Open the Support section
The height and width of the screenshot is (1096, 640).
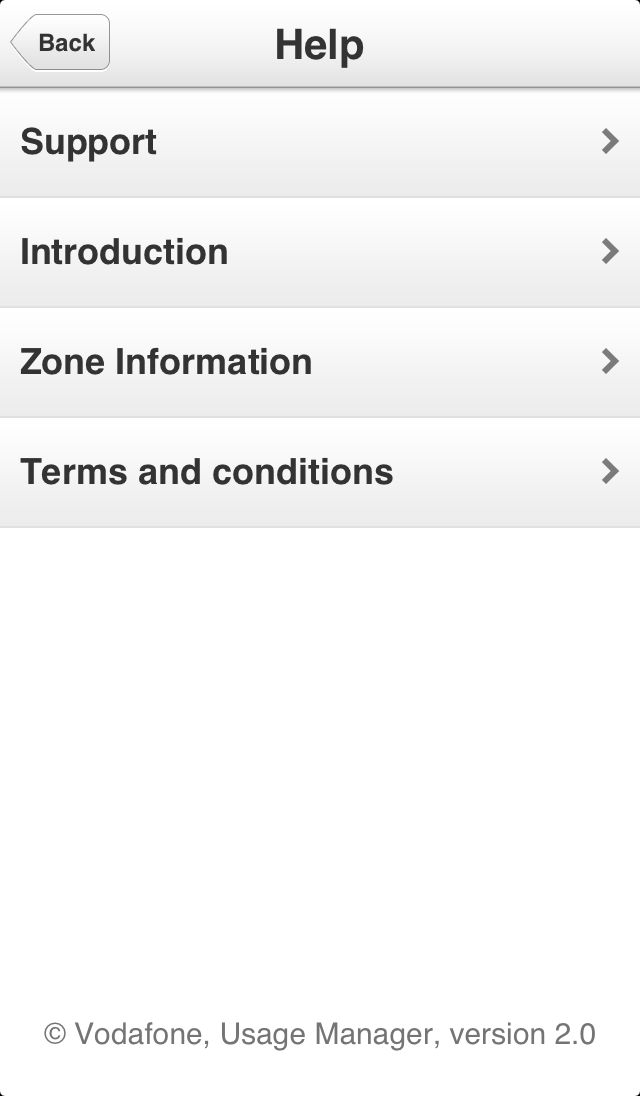coord(319,143)
